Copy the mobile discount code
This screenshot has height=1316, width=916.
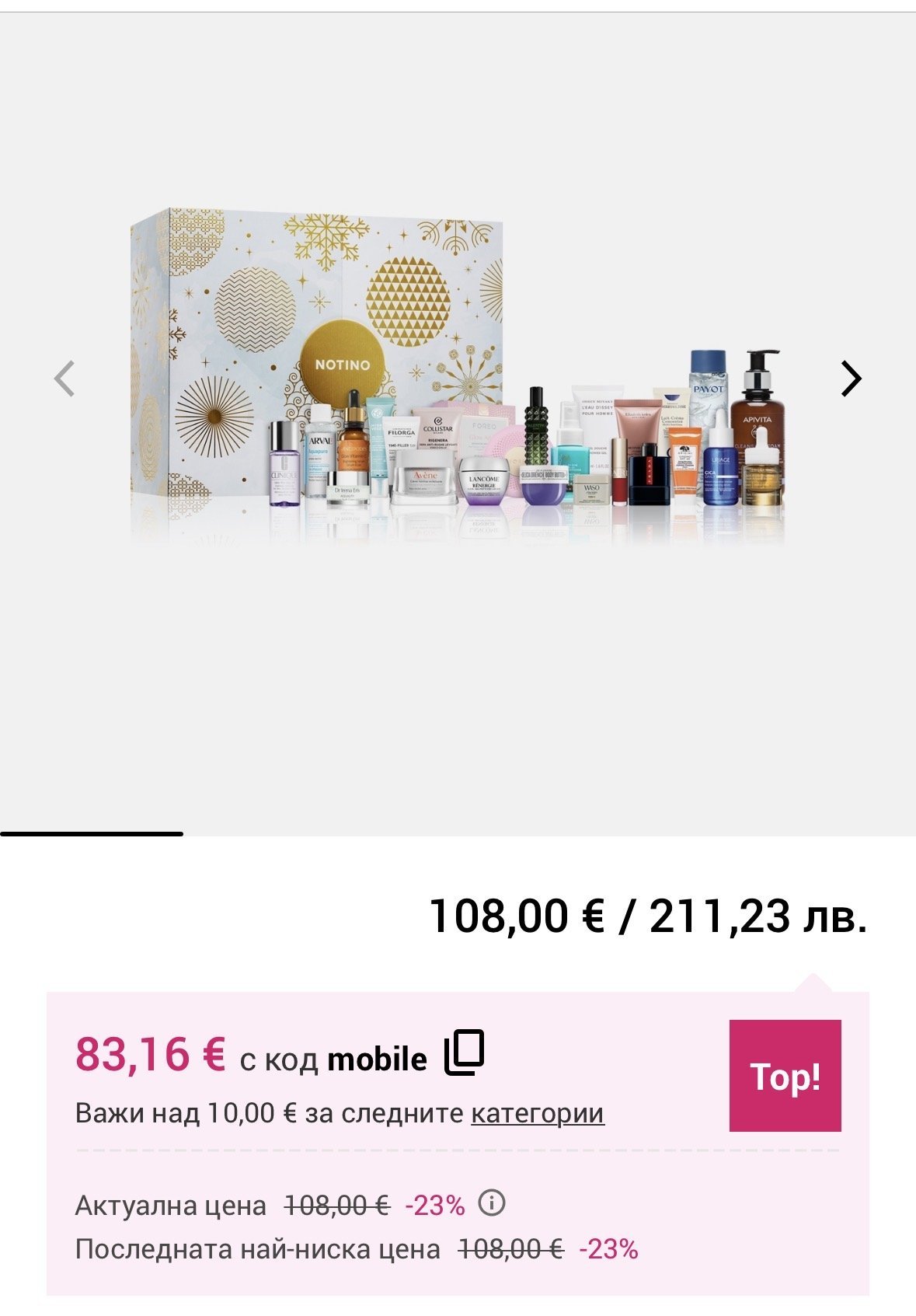[x=464, y=1052]
